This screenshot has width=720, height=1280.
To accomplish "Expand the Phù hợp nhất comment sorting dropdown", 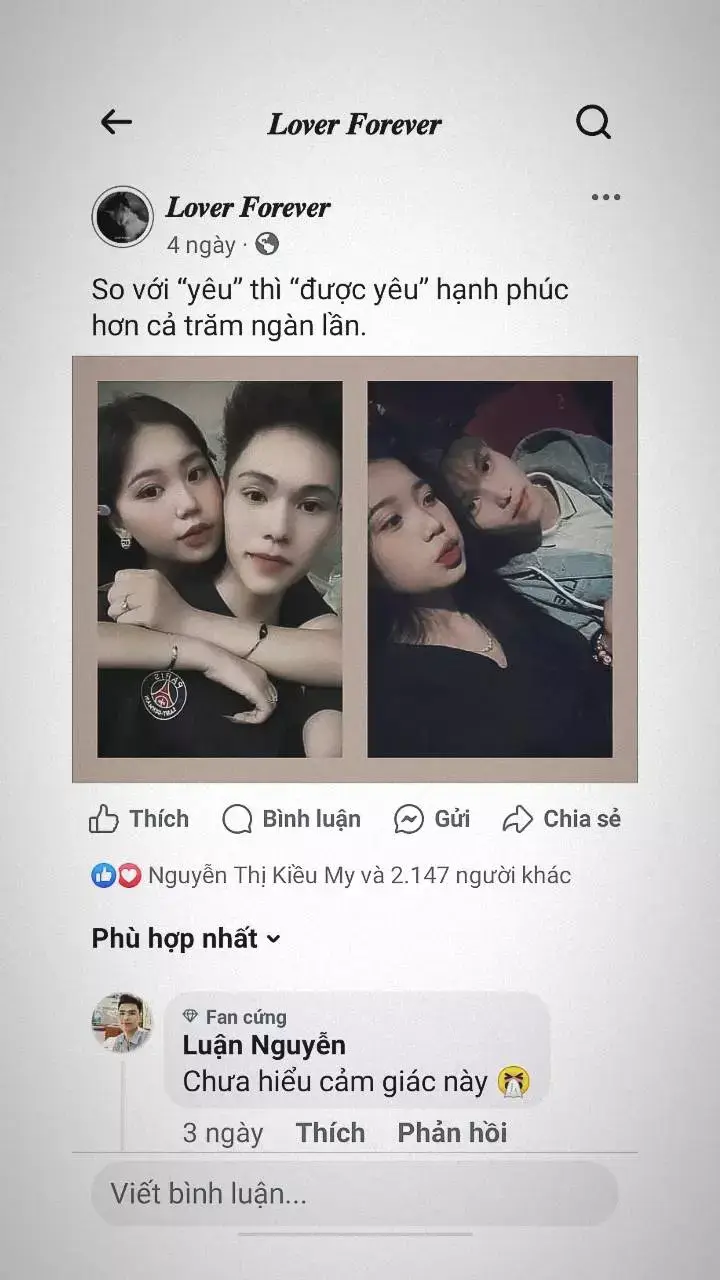I will click(187, 939).
